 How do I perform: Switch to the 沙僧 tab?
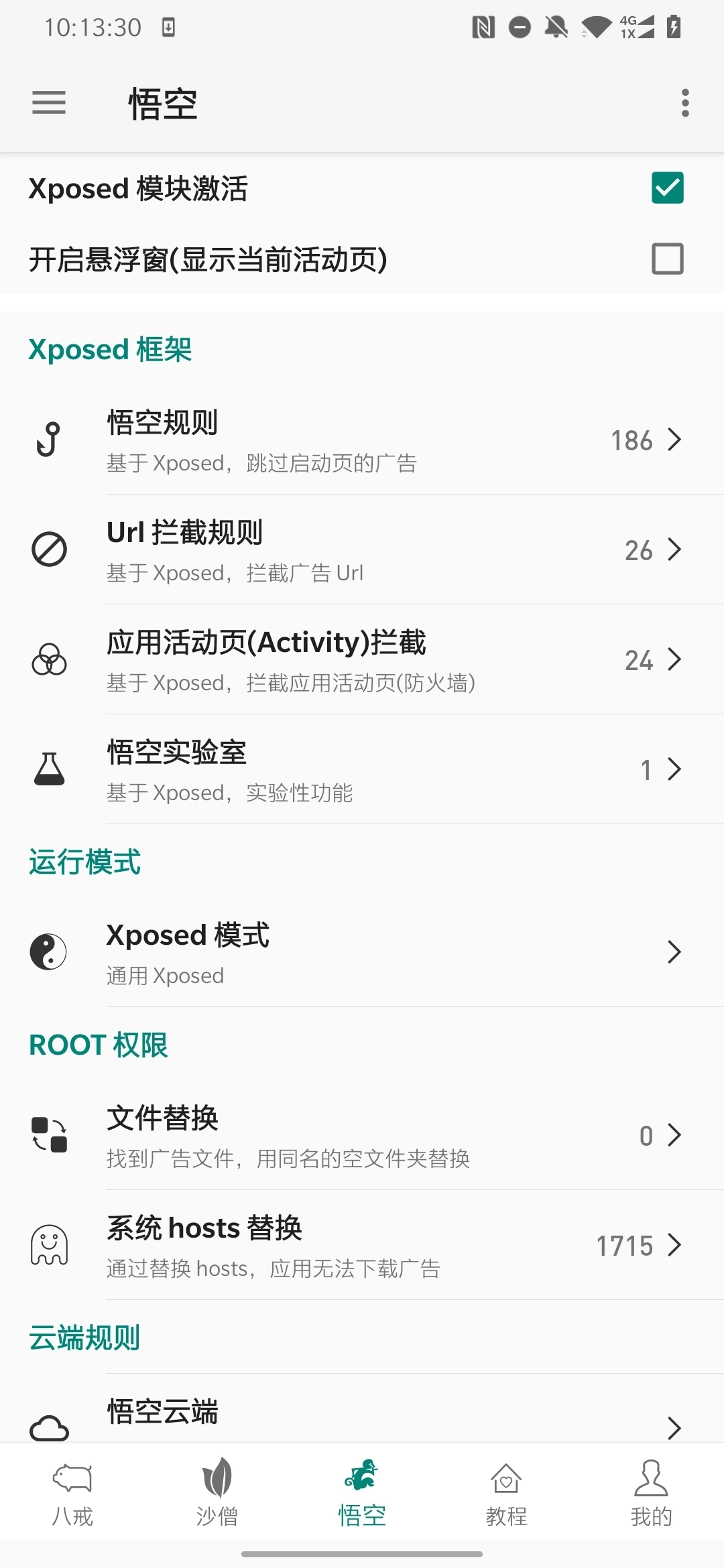(217, 1494)
